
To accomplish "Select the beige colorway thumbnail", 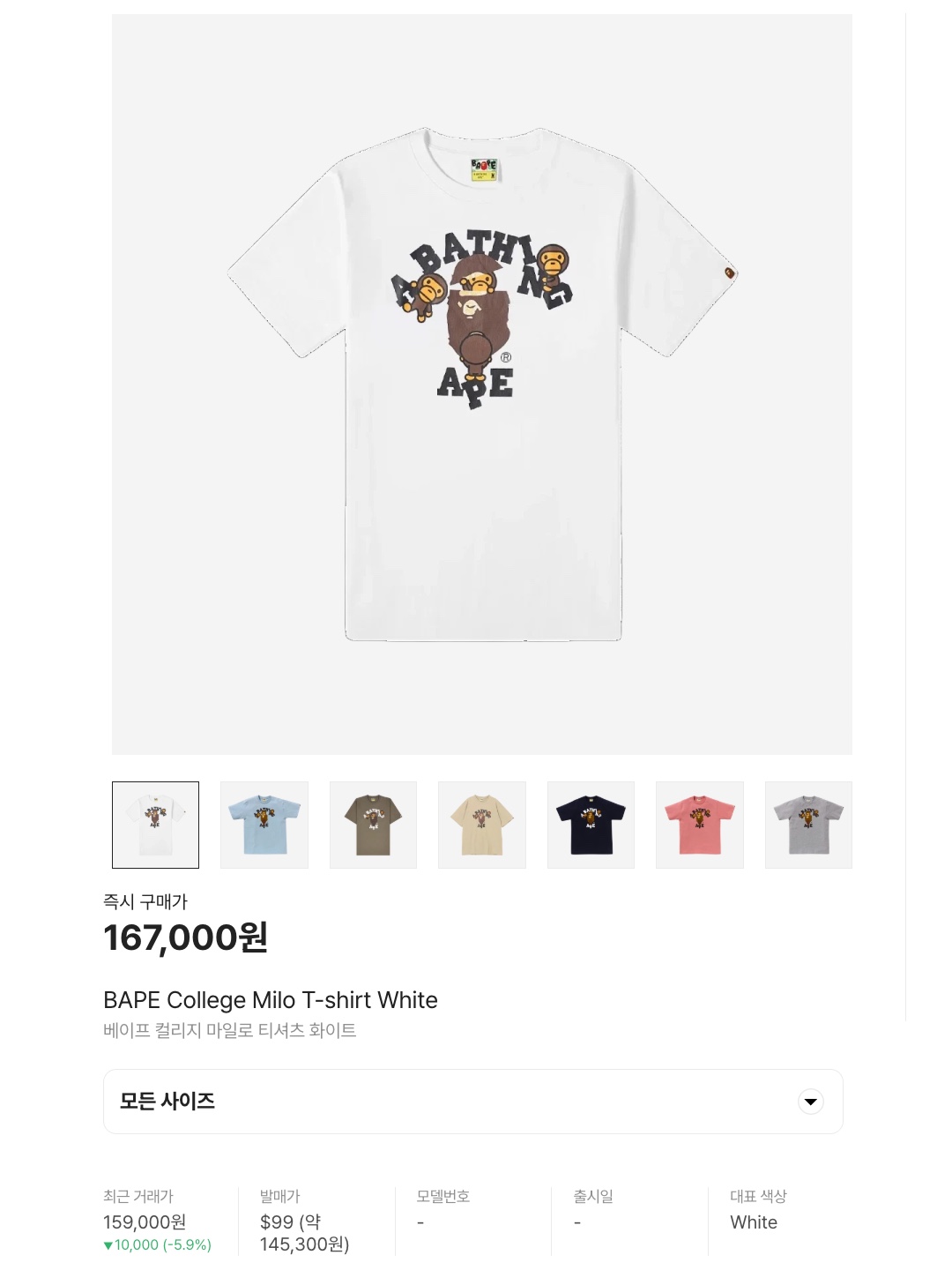I will point(481,824).
